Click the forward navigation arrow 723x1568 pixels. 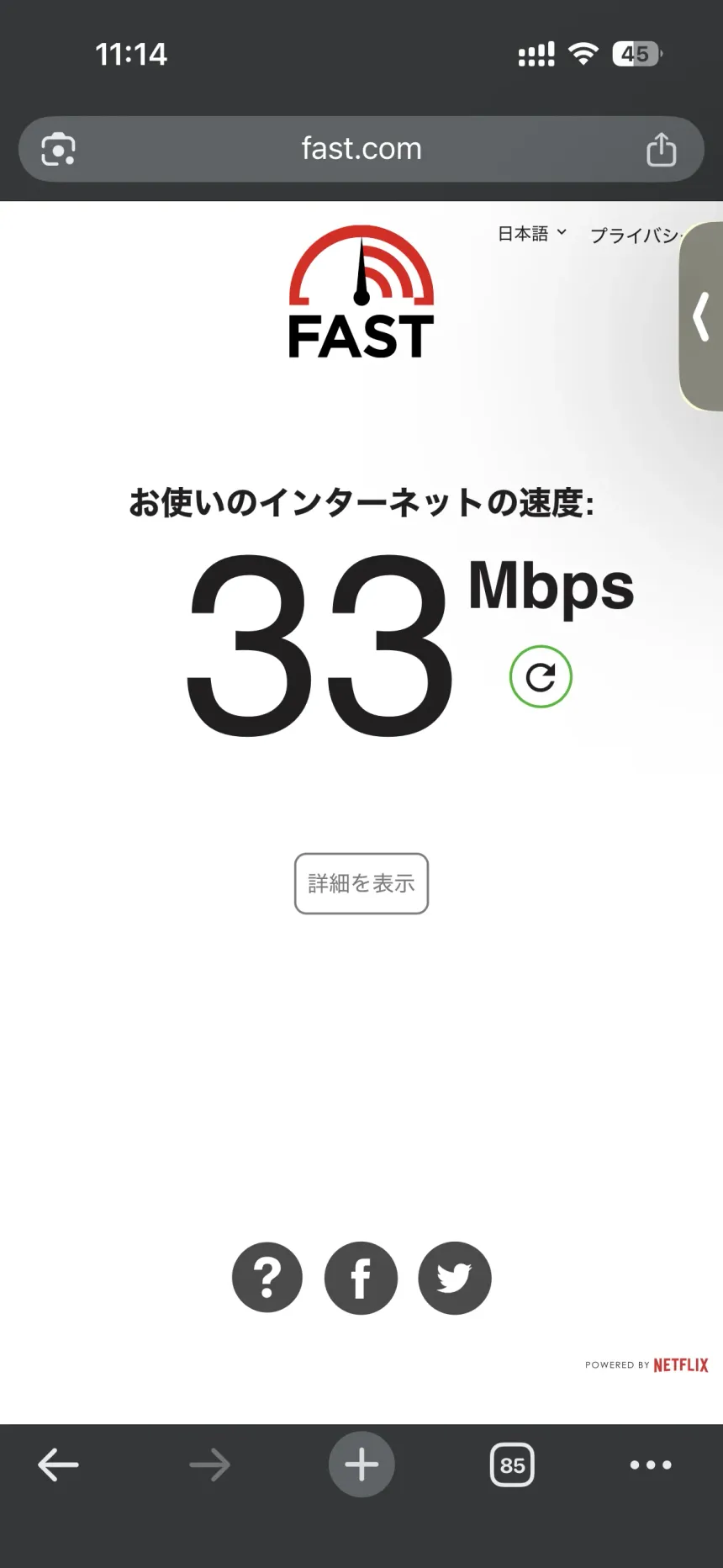tap(209, 1465)
